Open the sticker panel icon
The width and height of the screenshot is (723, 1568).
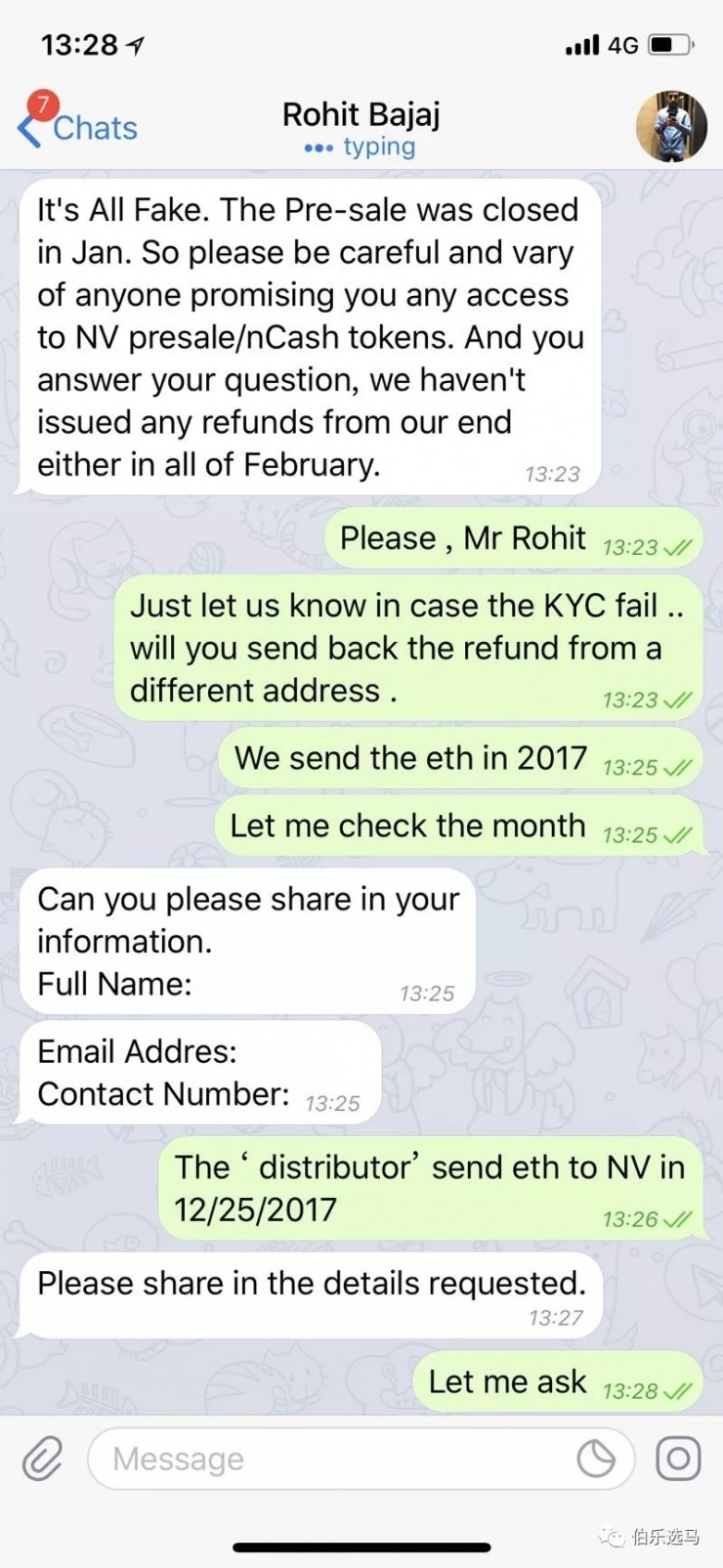tap(595, 1459)
